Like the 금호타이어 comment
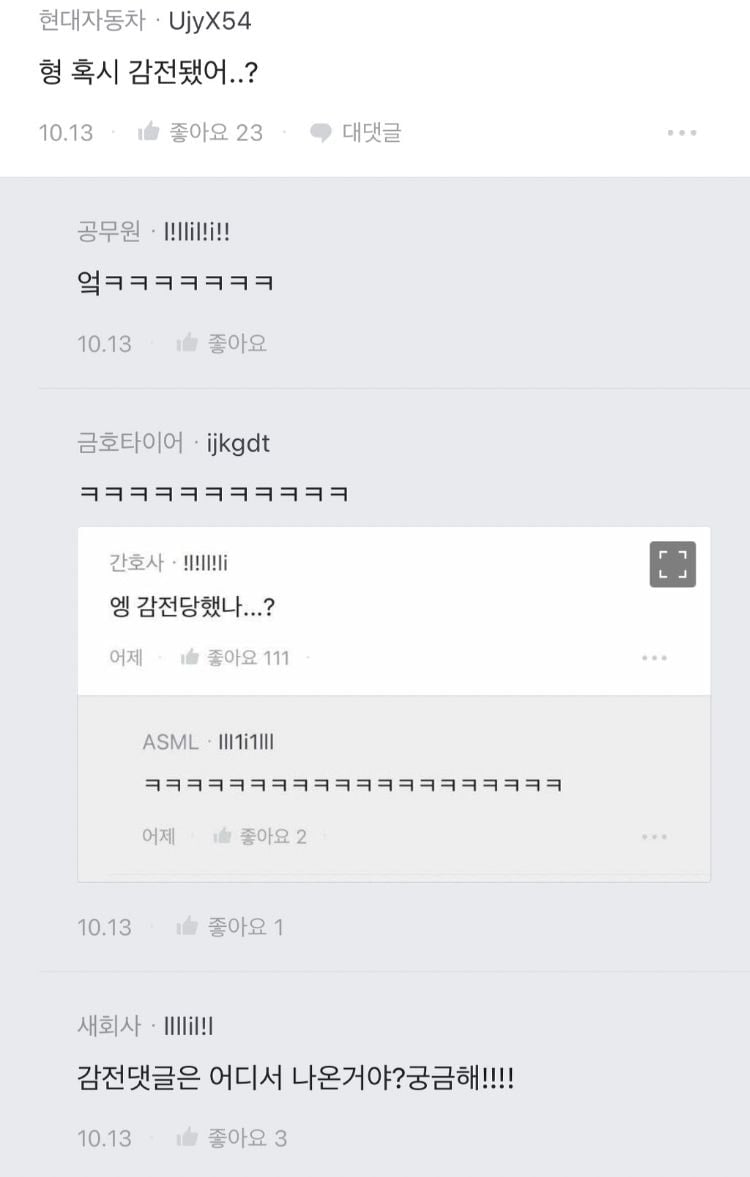Image resolution: width=750 pixels, height=1177 pixels. click(x=229, y=928)
